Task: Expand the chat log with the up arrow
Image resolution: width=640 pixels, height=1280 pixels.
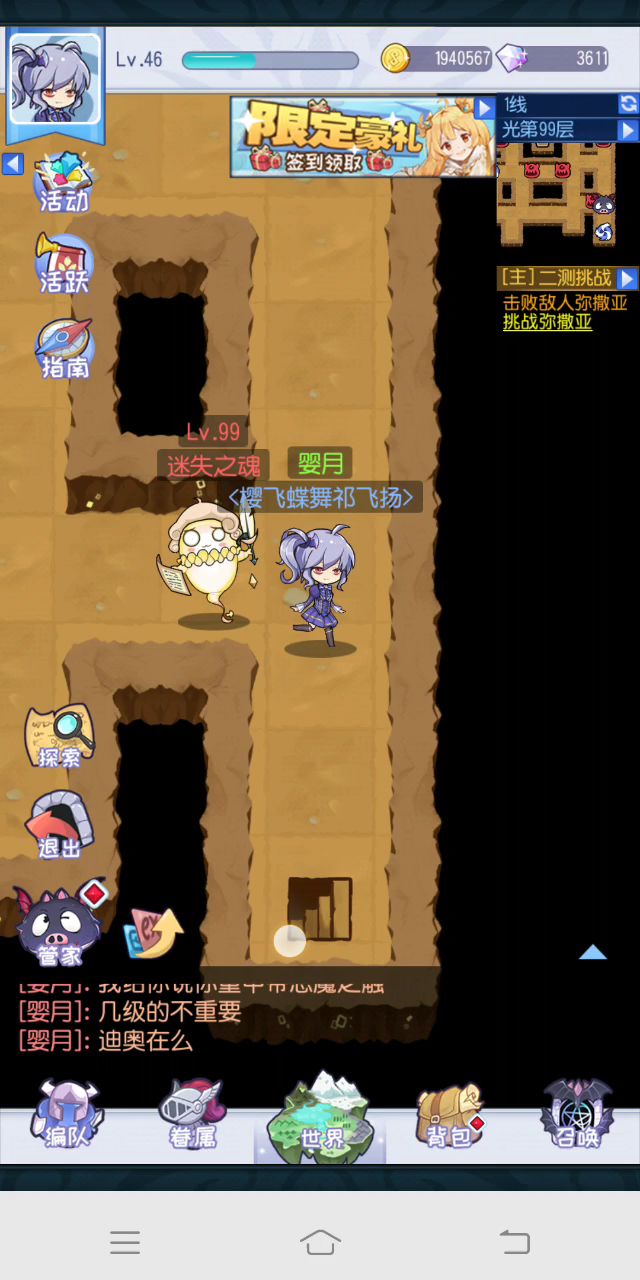Action: 593,952
